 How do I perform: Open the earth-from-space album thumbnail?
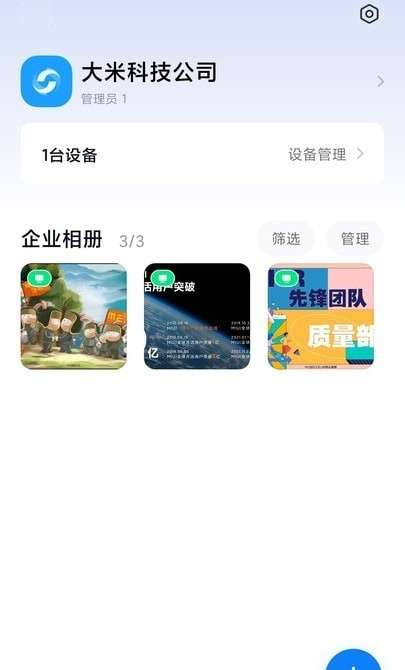pyautogui.click(x=197, y=316)
